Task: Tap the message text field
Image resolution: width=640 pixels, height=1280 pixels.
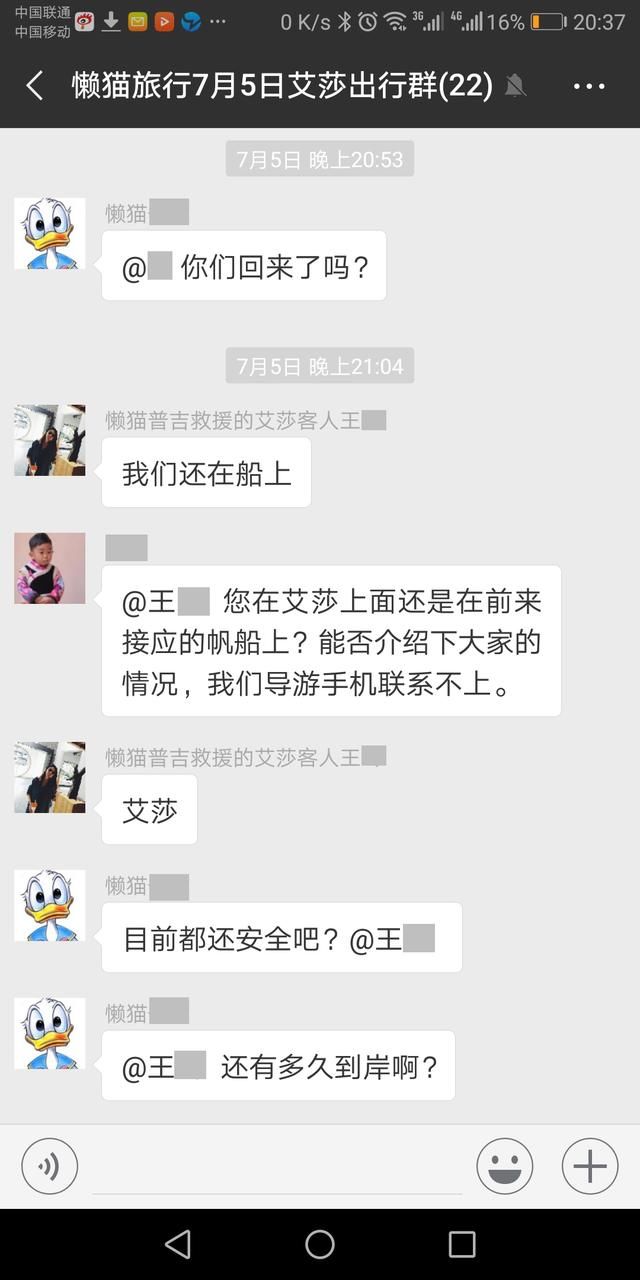Action: tap(277, 1168)
